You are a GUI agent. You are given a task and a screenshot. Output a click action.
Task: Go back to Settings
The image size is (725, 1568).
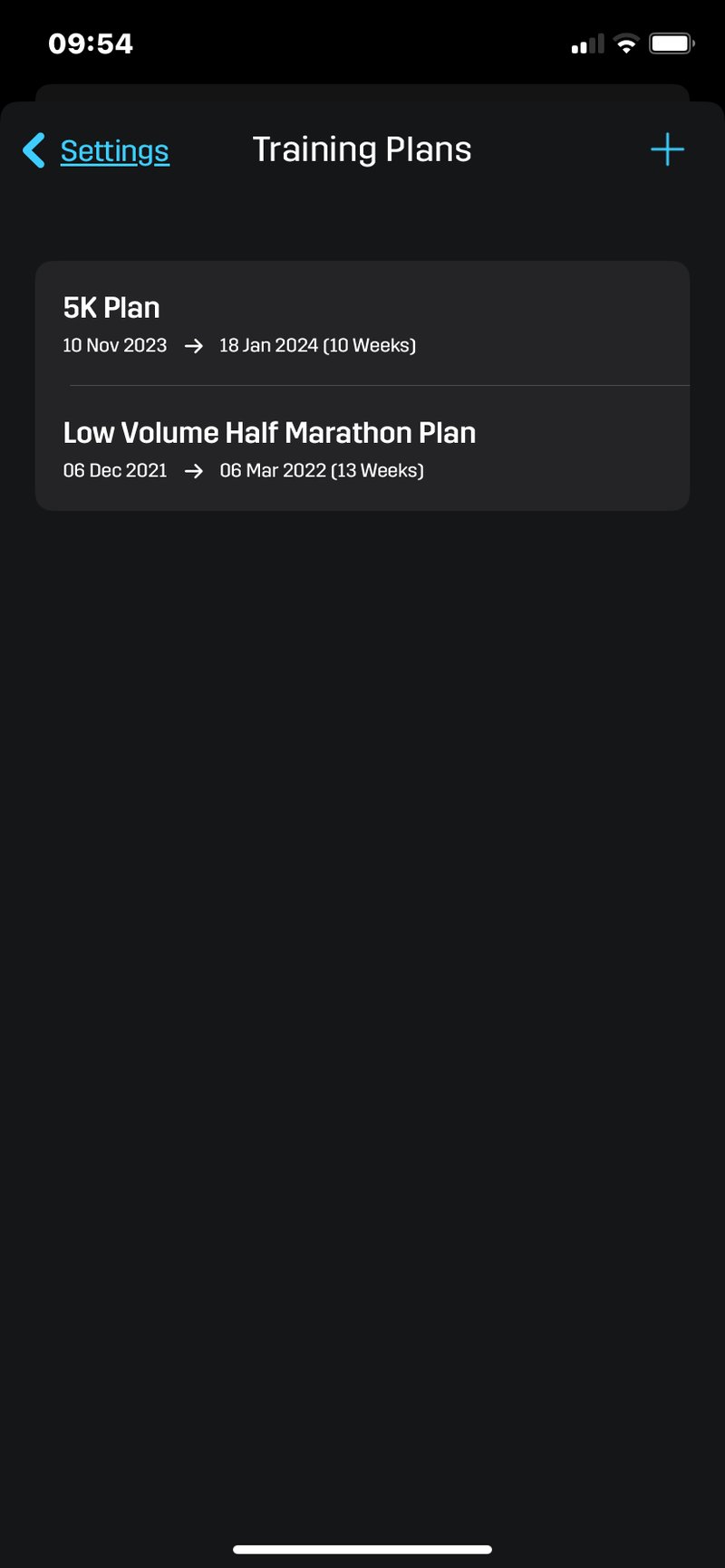[98, 150]
